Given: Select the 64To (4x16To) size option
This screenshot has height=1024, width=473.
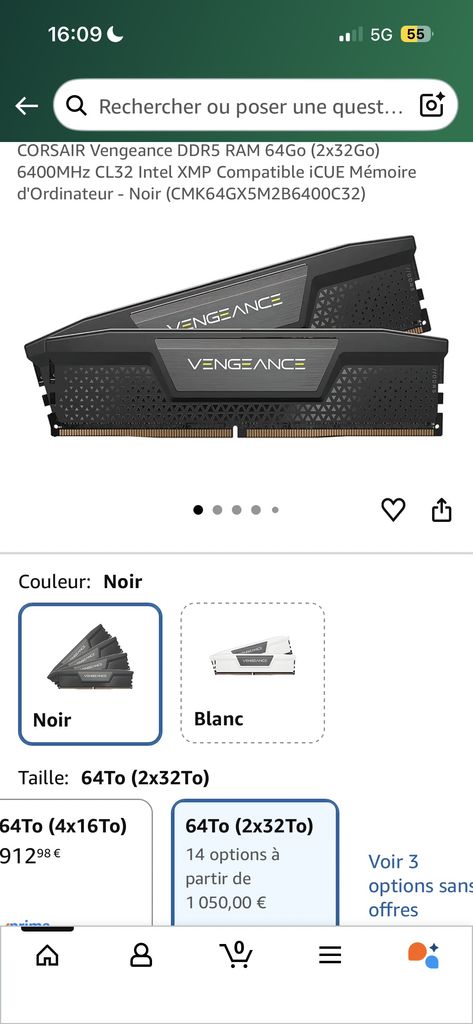Looking at the screenshot, I should tap(76, 863).
